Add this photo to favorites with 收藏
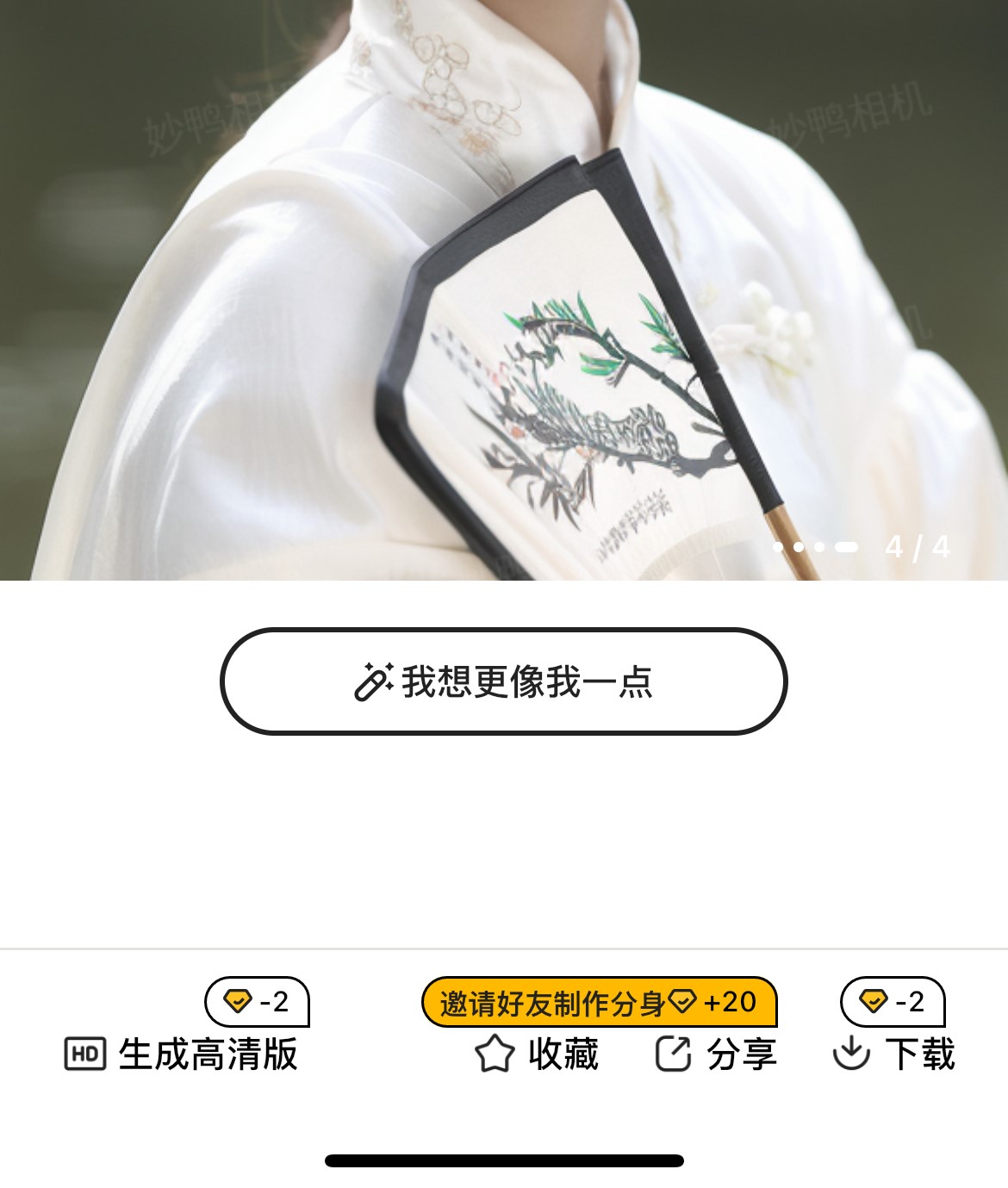Screen dimensions: 1008x1188 pyautogui.click(x=538, y=1054)
